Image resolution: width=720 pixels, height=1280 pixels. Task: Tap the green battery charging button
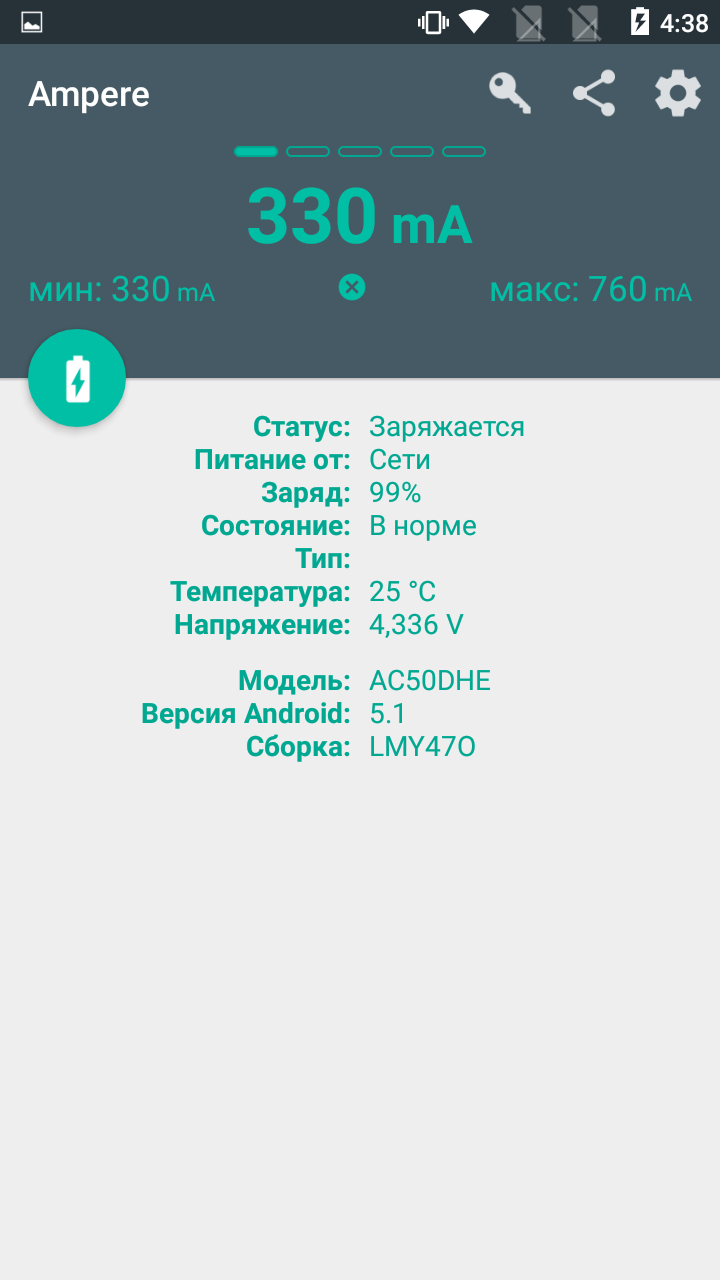tap(77, 378)
